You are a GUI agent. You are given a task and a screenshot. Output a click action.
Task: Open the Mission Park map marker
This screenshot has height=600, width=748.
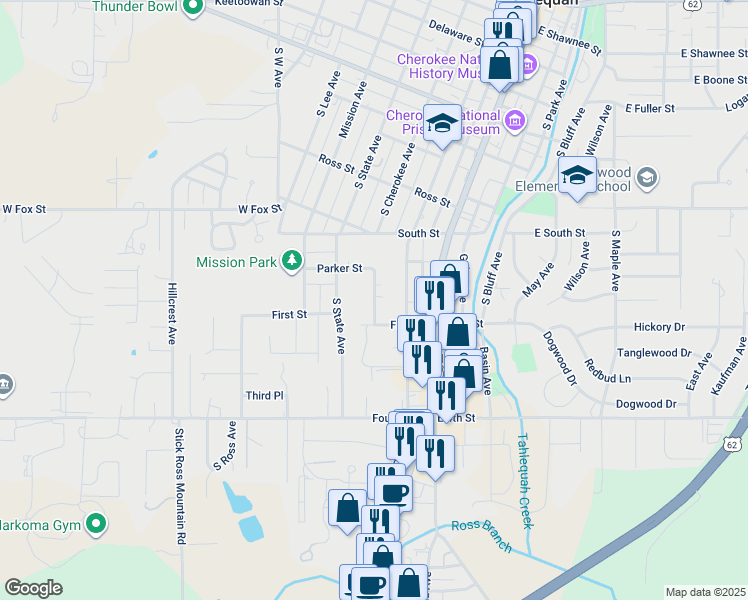coord(292,260)
